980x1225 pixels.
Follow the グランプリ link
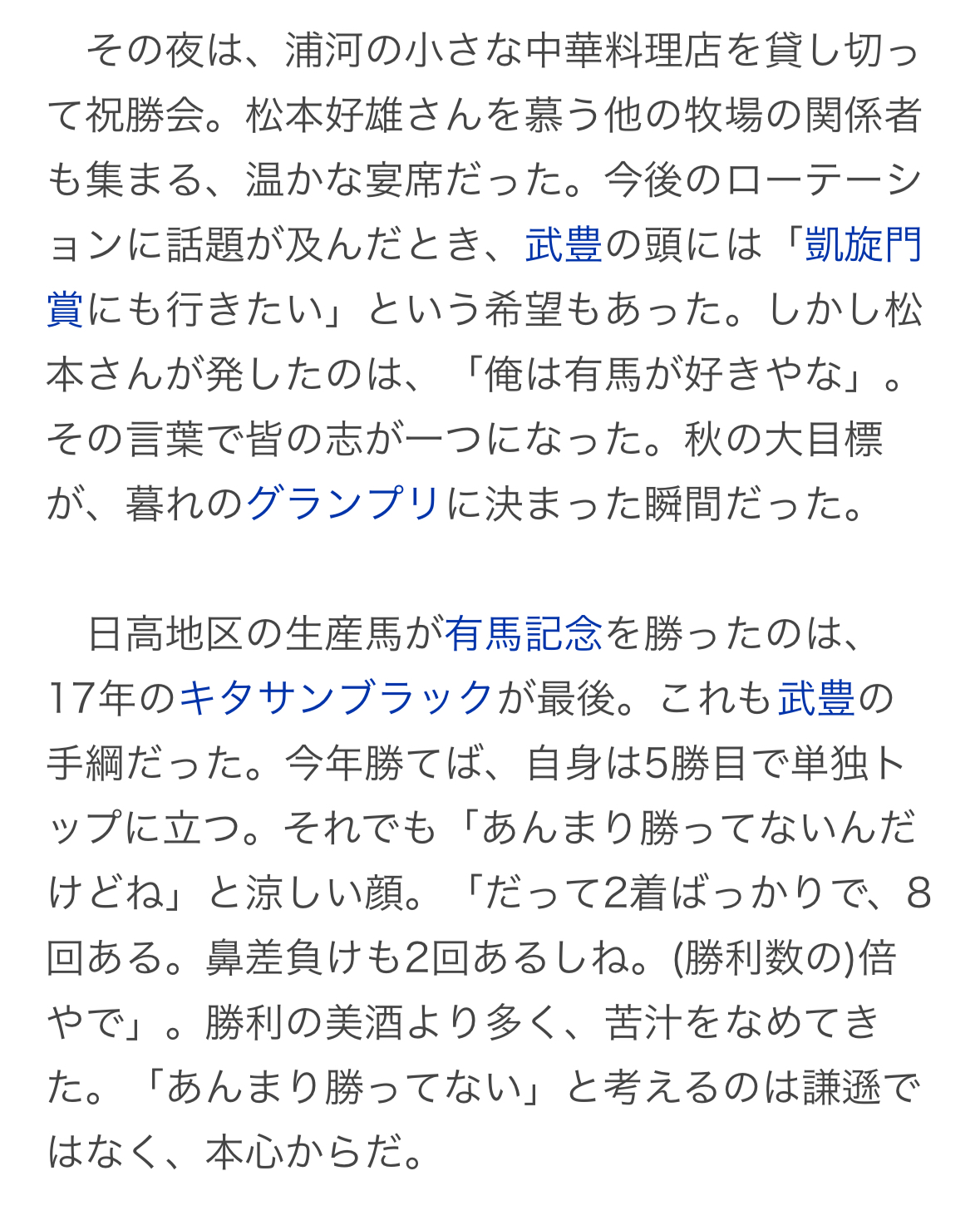(342, 504)
